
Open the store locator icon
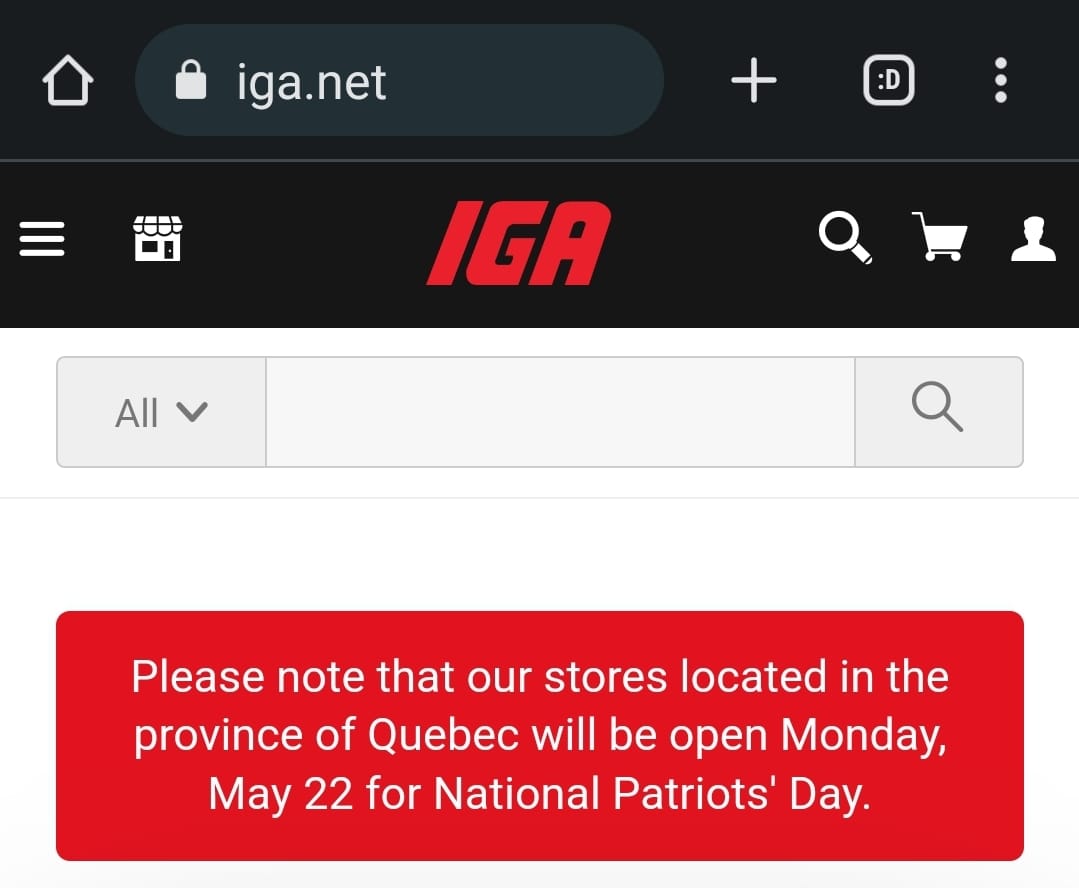(158, 239)
